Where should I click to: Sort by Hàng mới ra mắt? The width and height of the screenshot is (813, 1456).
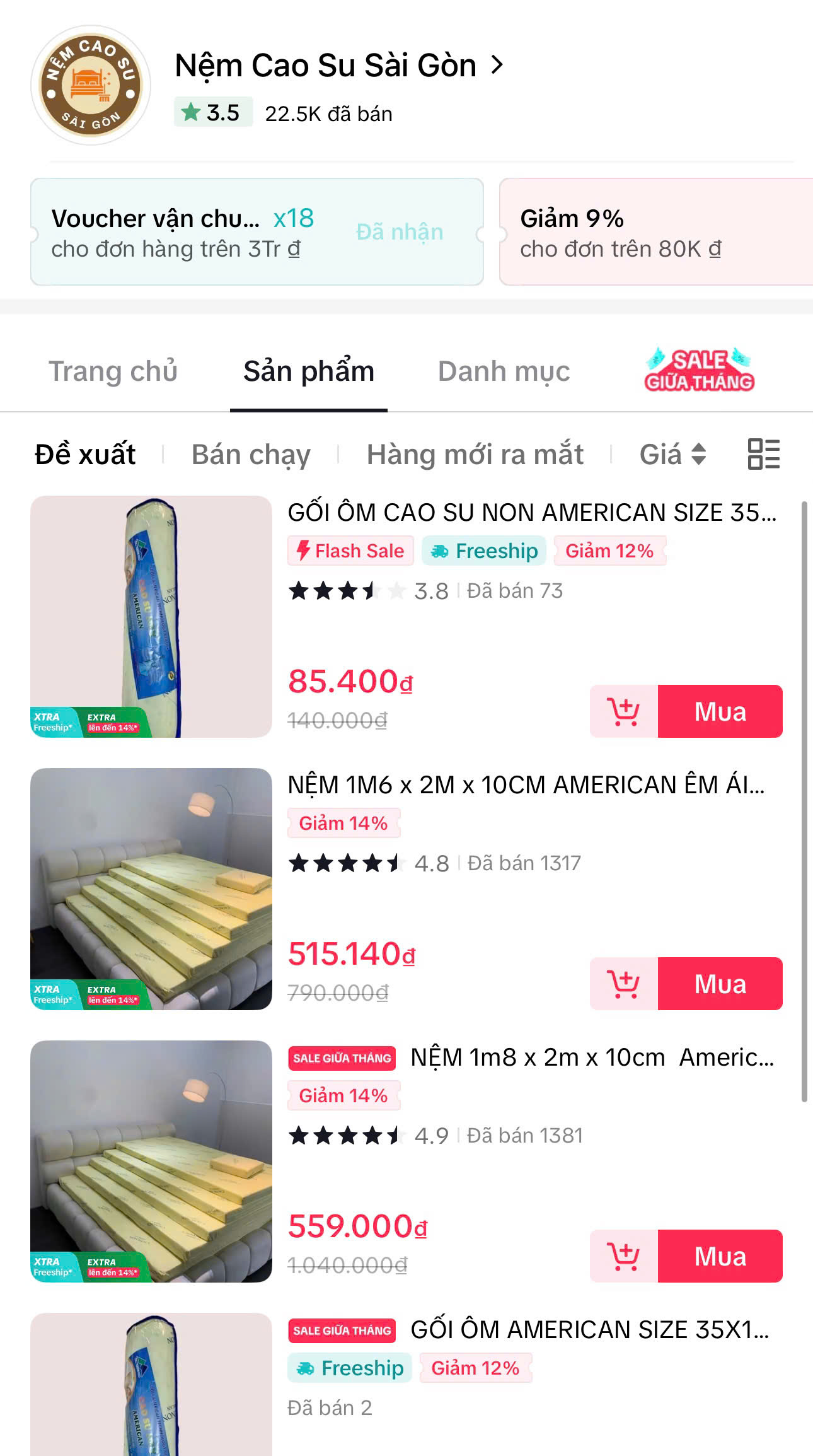(475, 455)
